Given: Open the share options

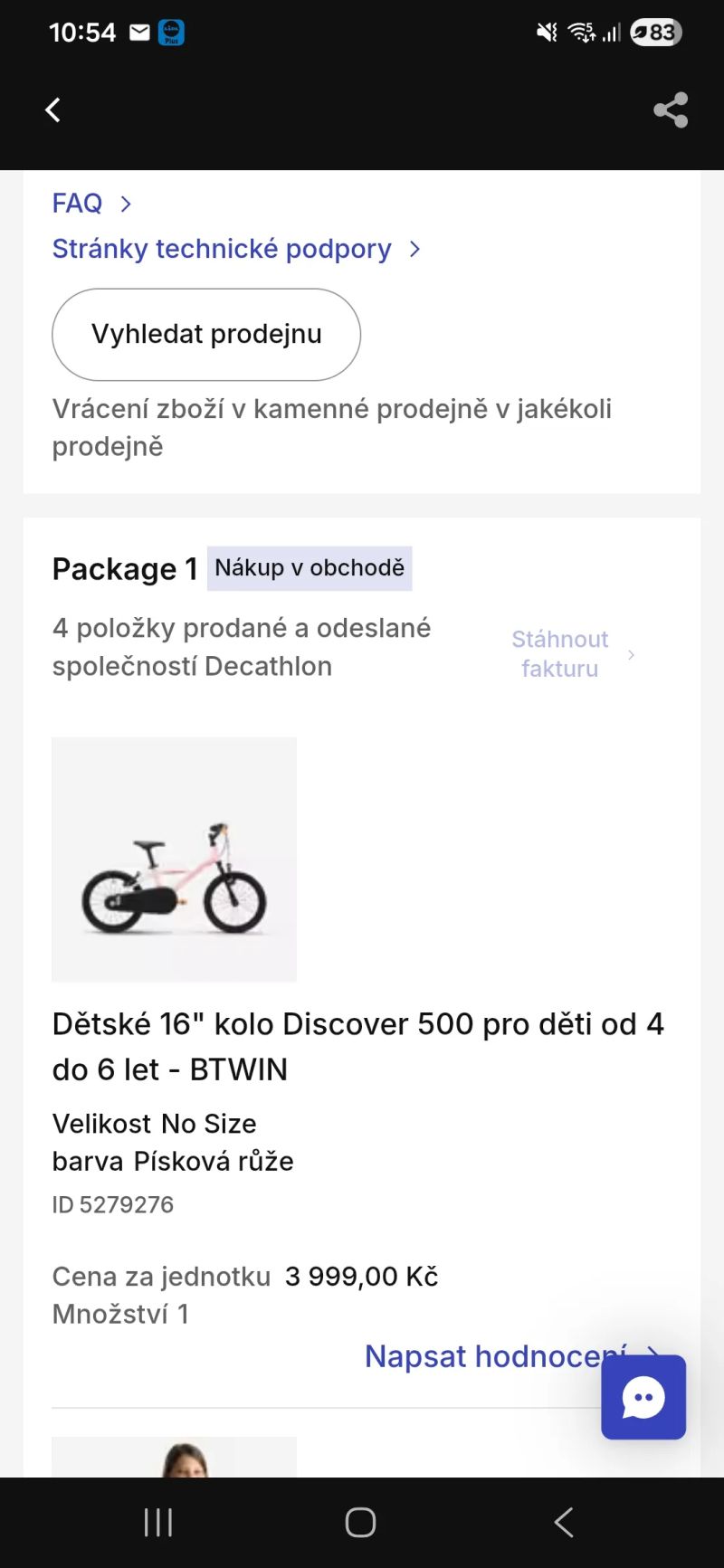Looking at the screenshot, I should coord(670,109).
